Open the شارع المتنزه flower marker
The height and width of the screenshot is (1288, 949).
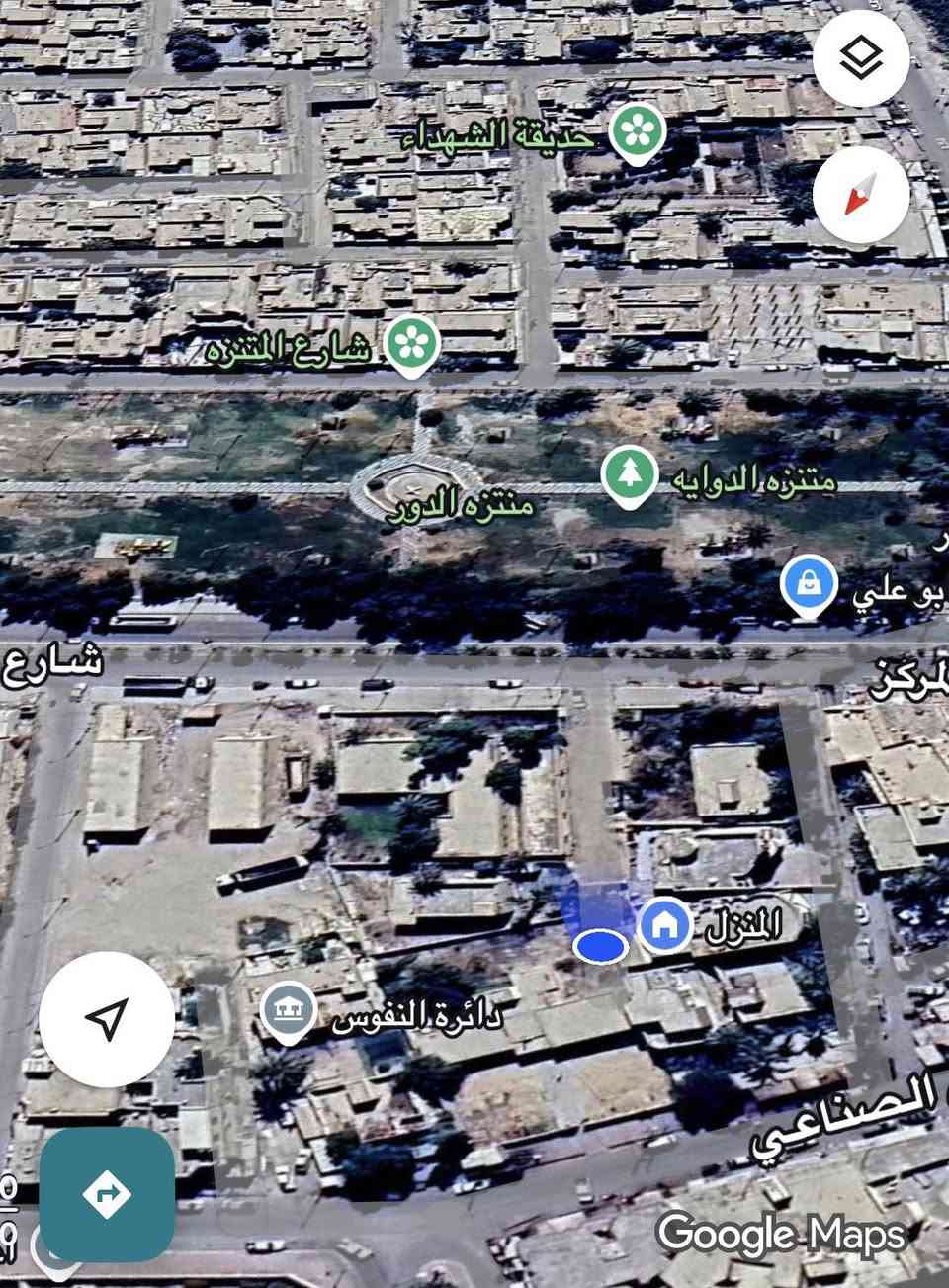[x=414, y=345]
